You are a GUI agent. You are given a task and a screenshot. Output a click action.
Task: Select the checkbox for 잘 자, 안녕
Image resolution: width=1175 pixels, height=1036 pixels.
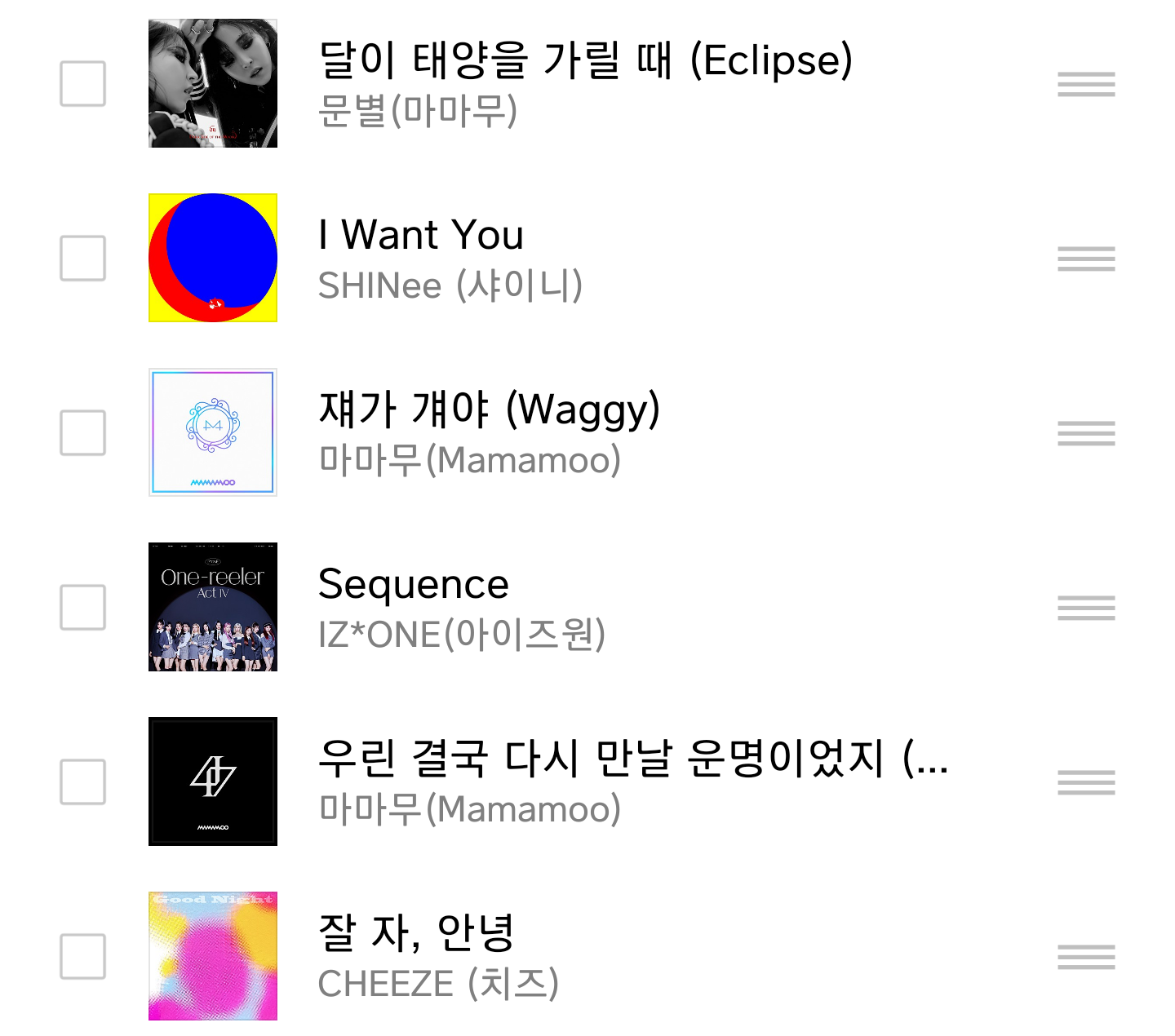pyautogui.click(x=83, y=956)
